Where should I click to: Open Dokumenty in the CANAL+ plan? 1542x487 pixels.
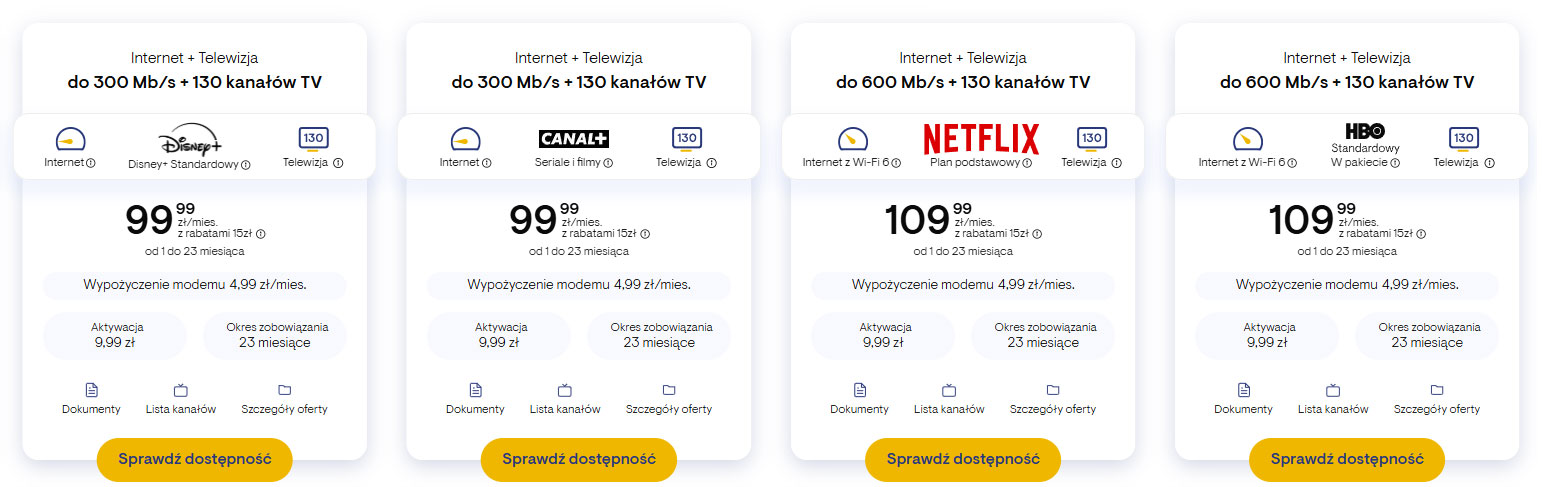coord(475,398)
